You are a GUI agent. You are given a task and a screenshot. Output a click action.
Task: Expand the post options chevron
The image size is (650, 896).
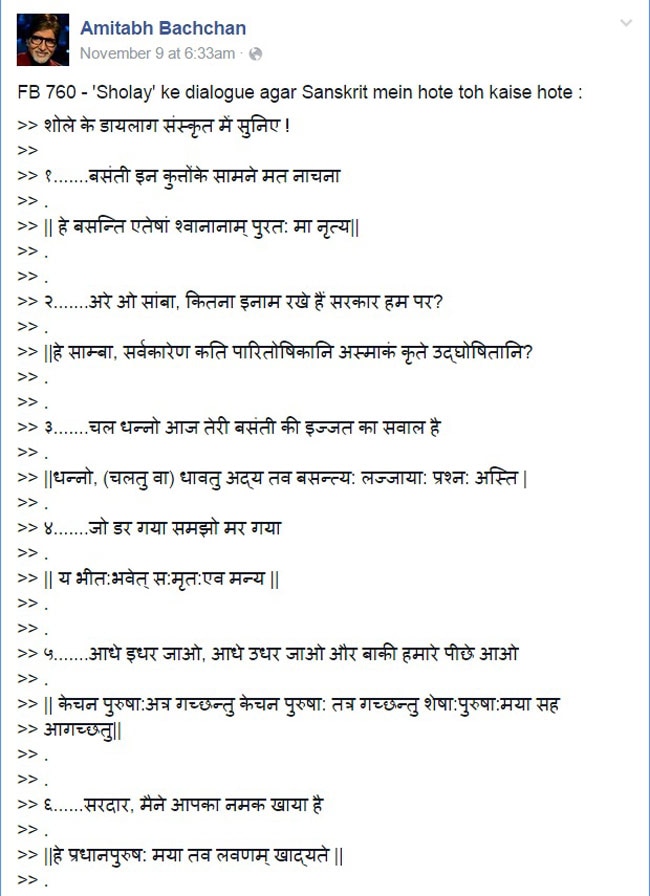pyautogui.click(x=626, y=23)
